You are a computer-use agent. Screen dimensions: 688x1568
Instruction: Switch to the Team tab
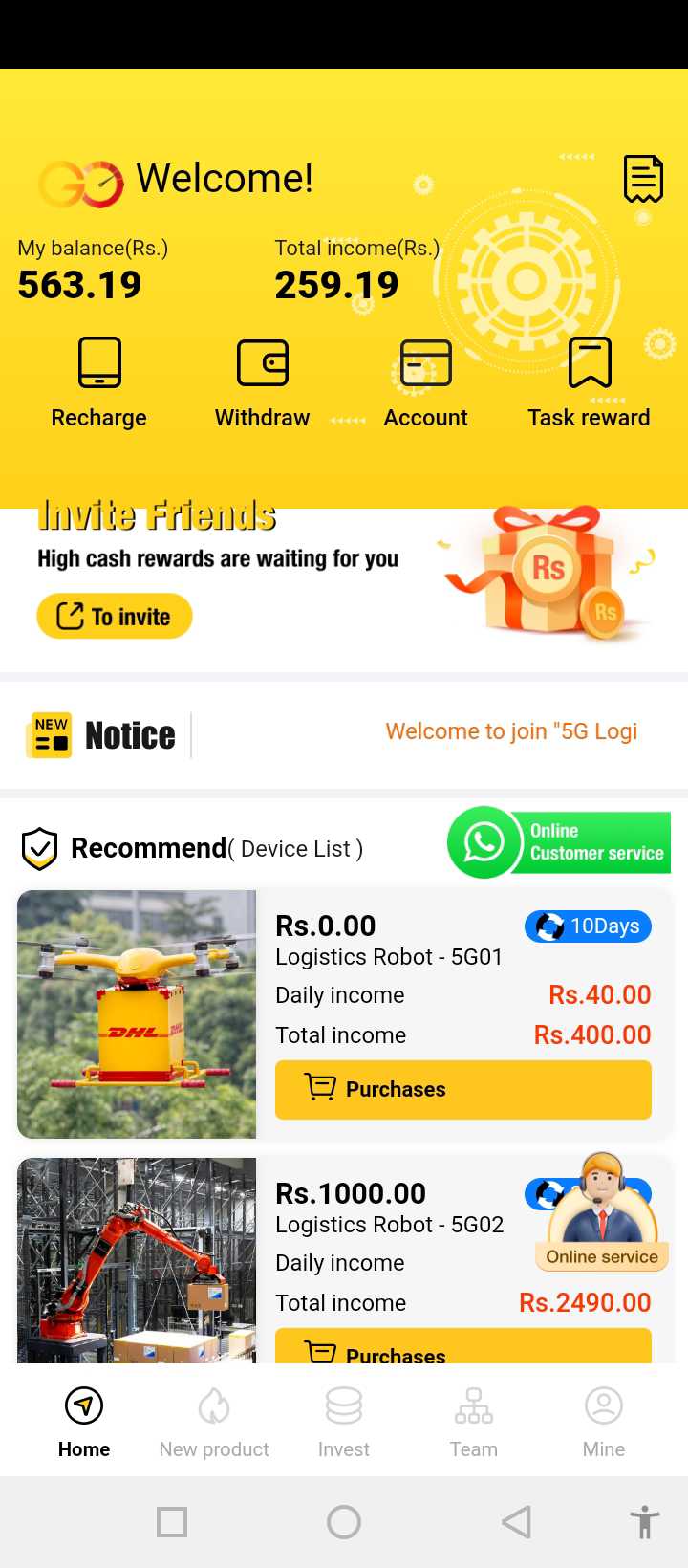point(474,1422)
